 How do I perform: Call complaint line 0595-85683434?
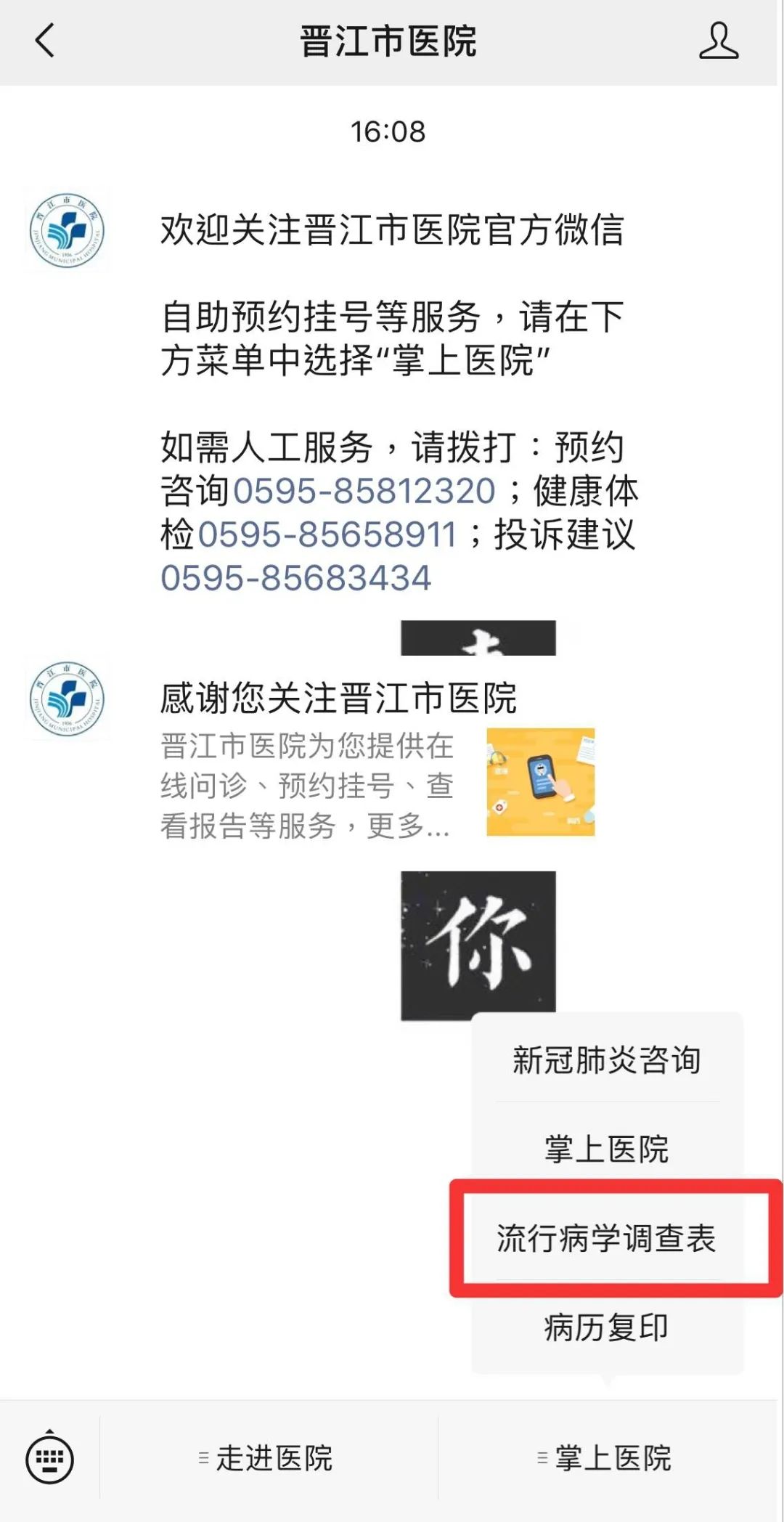295,579
